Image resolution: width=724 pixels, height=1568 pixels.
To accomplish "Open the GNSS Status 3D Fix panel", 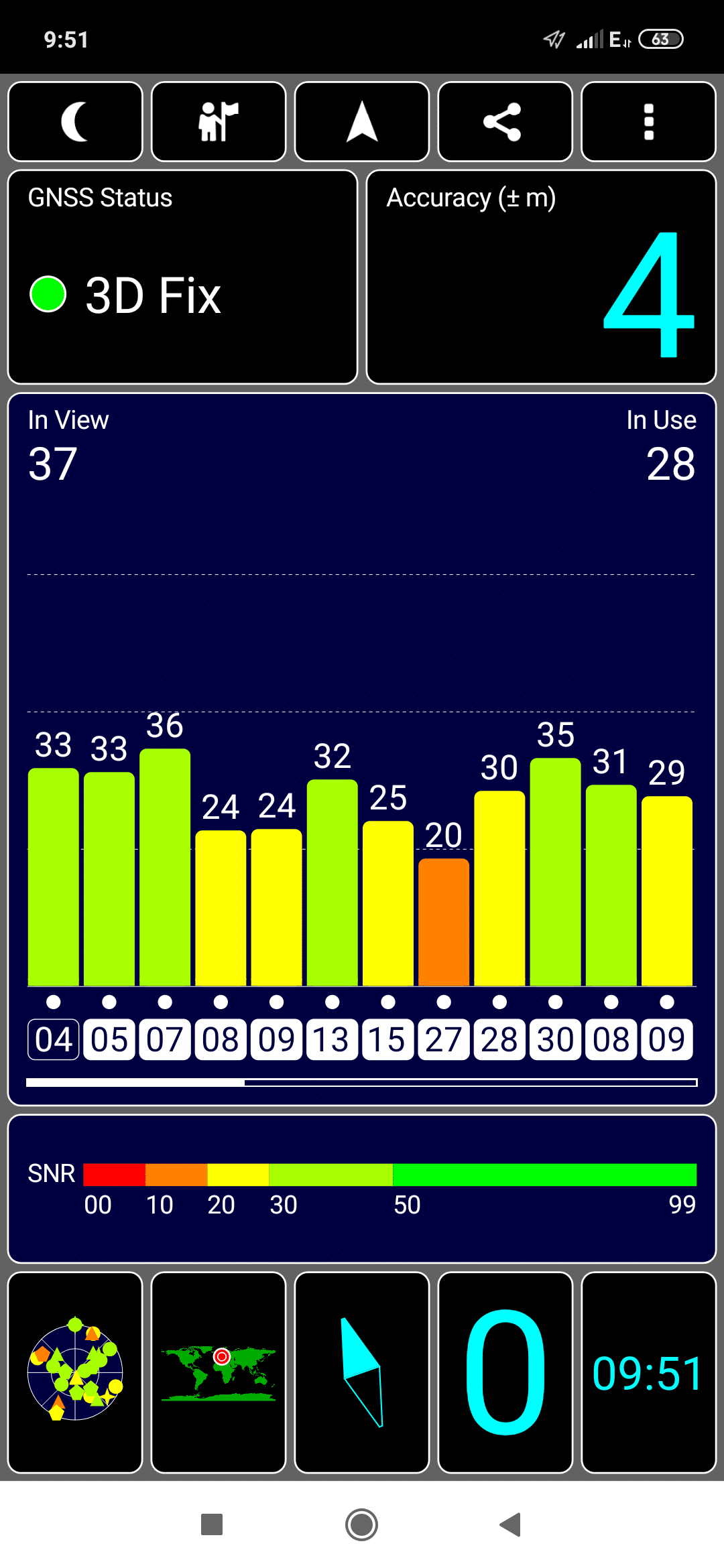I will coord(182,277).
